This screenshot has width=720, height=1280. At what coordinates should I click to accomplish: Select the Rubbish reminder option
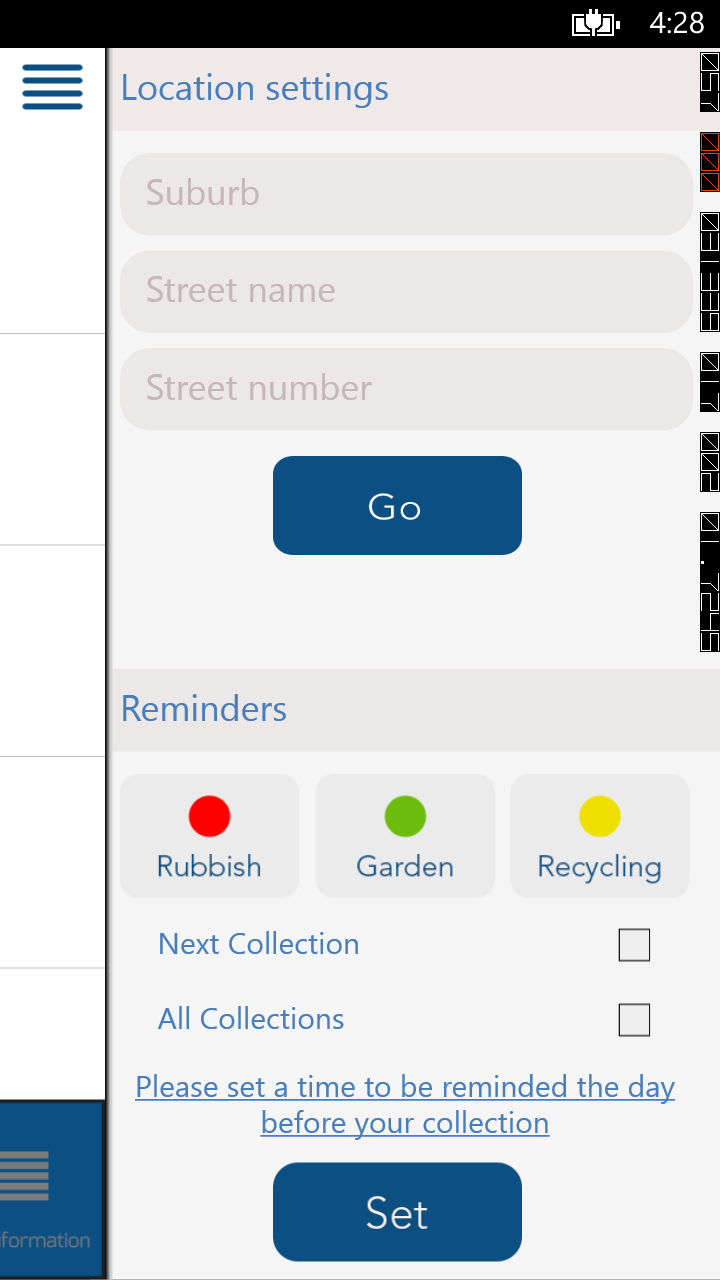tap(209, 836)
